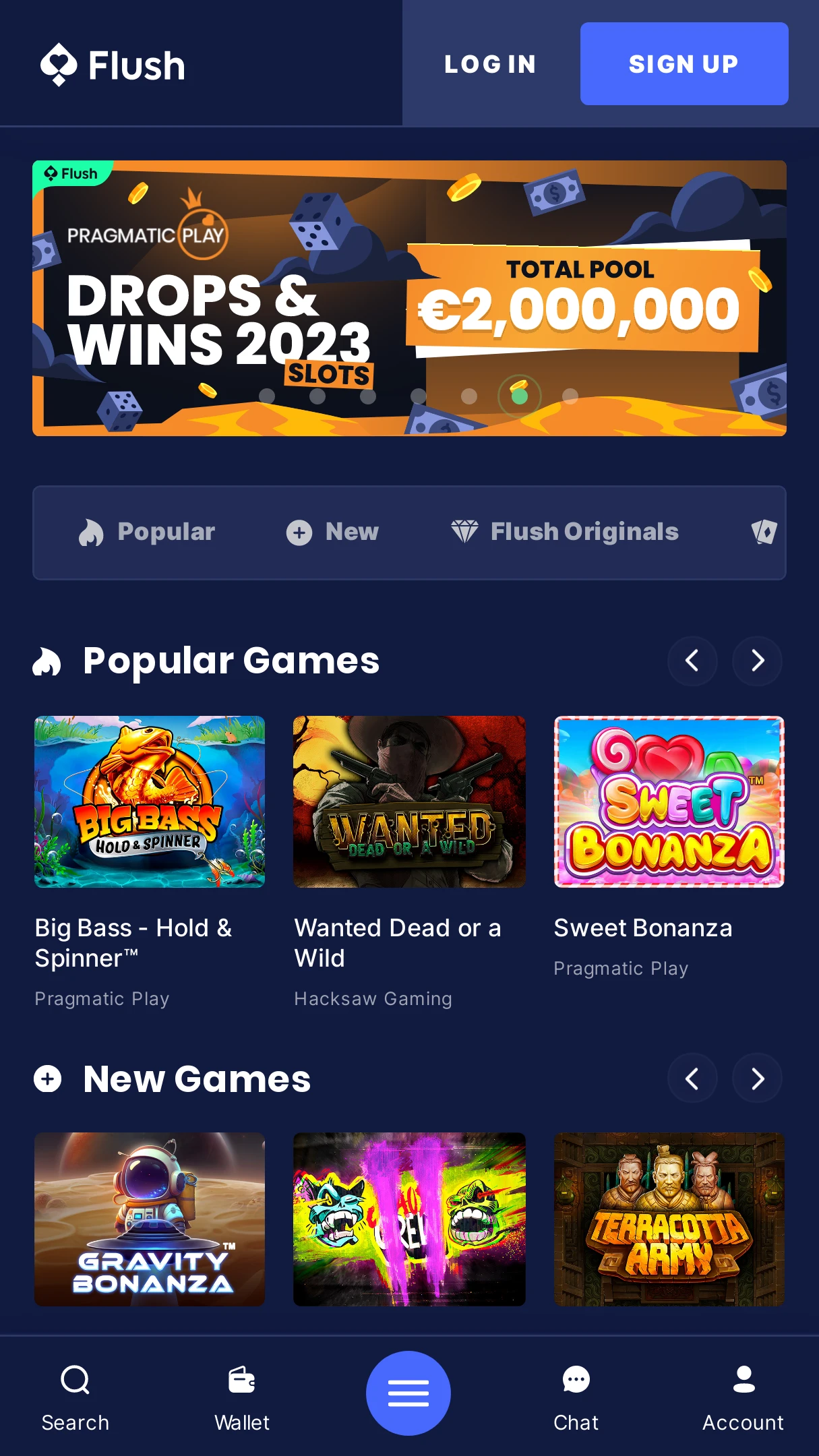Show next Popular Games with right arrow
The width and height of the screenshot is (819, 1456).
[758, 661]
